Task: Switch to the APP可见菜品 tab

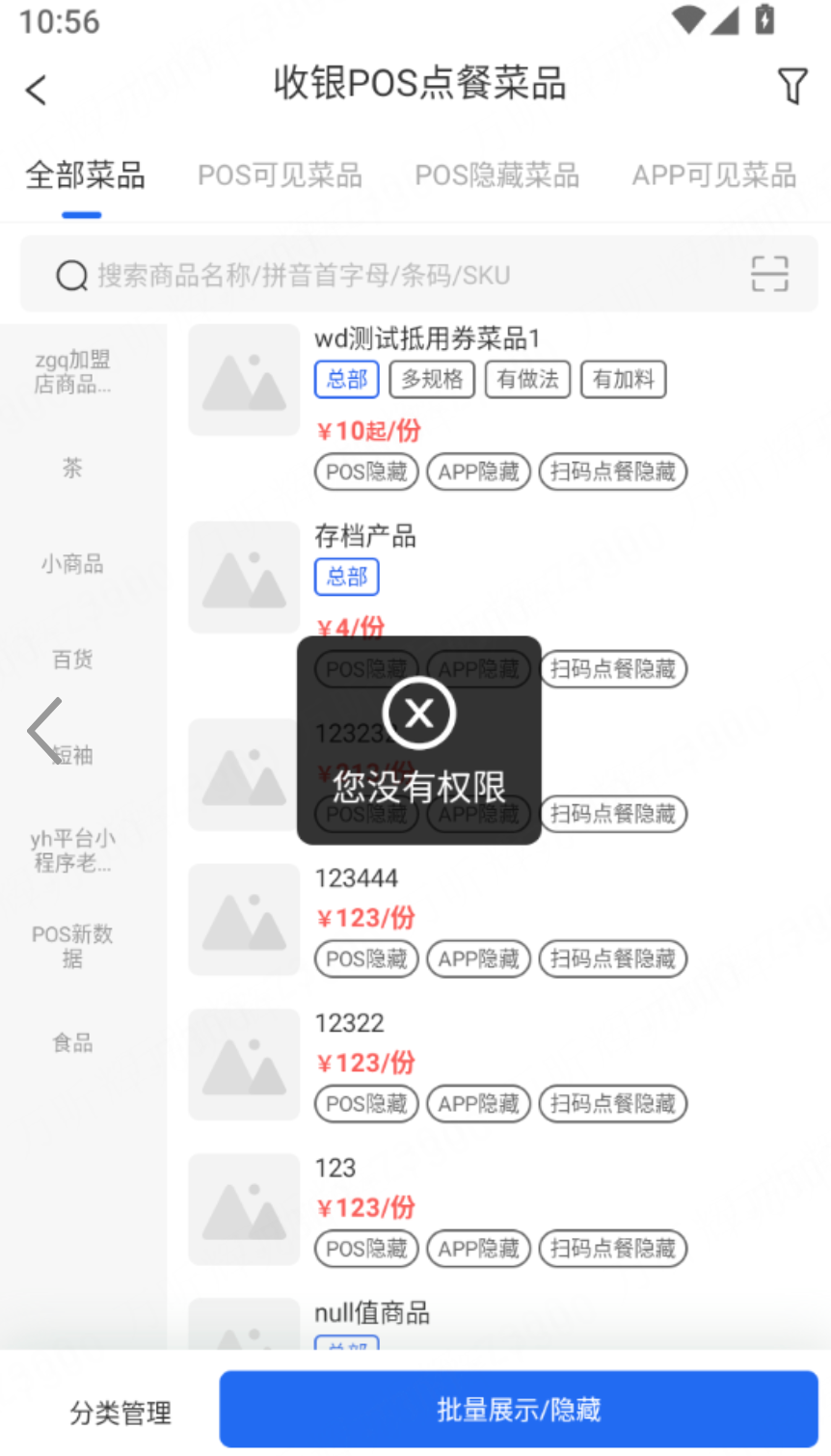Action: coord(713,175)
